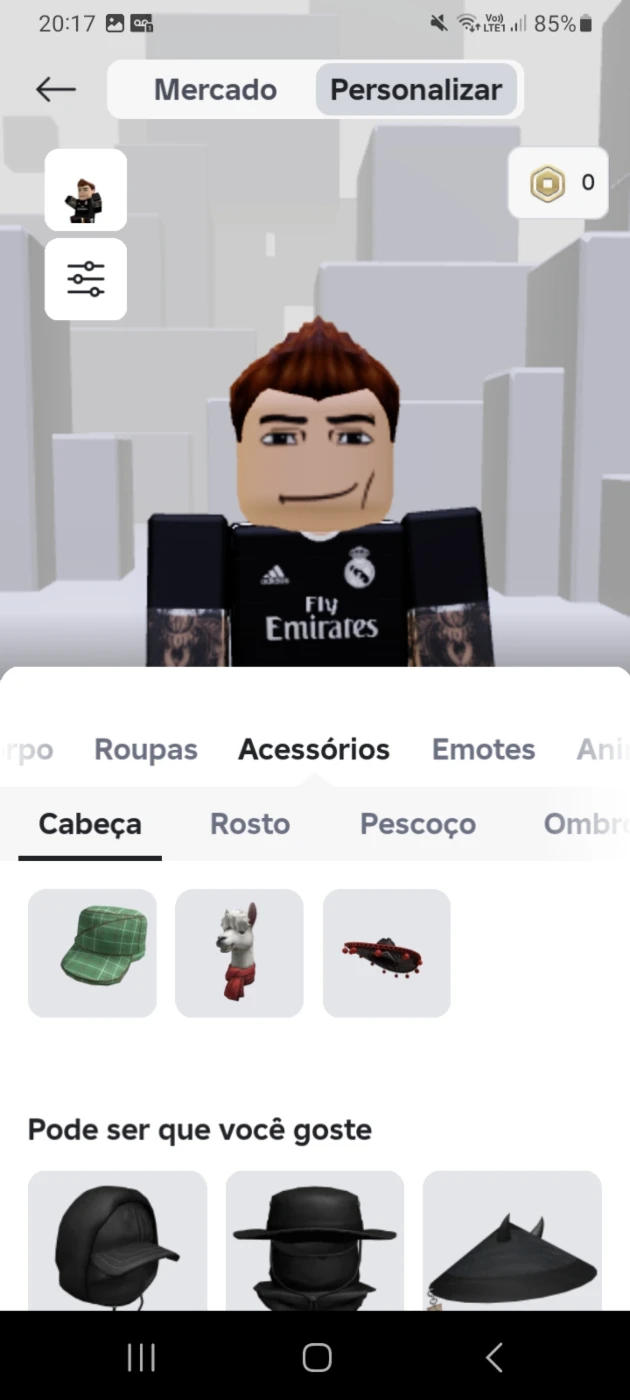This screenshot has height=1400, width=630.
Task: Open the avatar outfit thumbnail button
Action: (x=86, y=190)
